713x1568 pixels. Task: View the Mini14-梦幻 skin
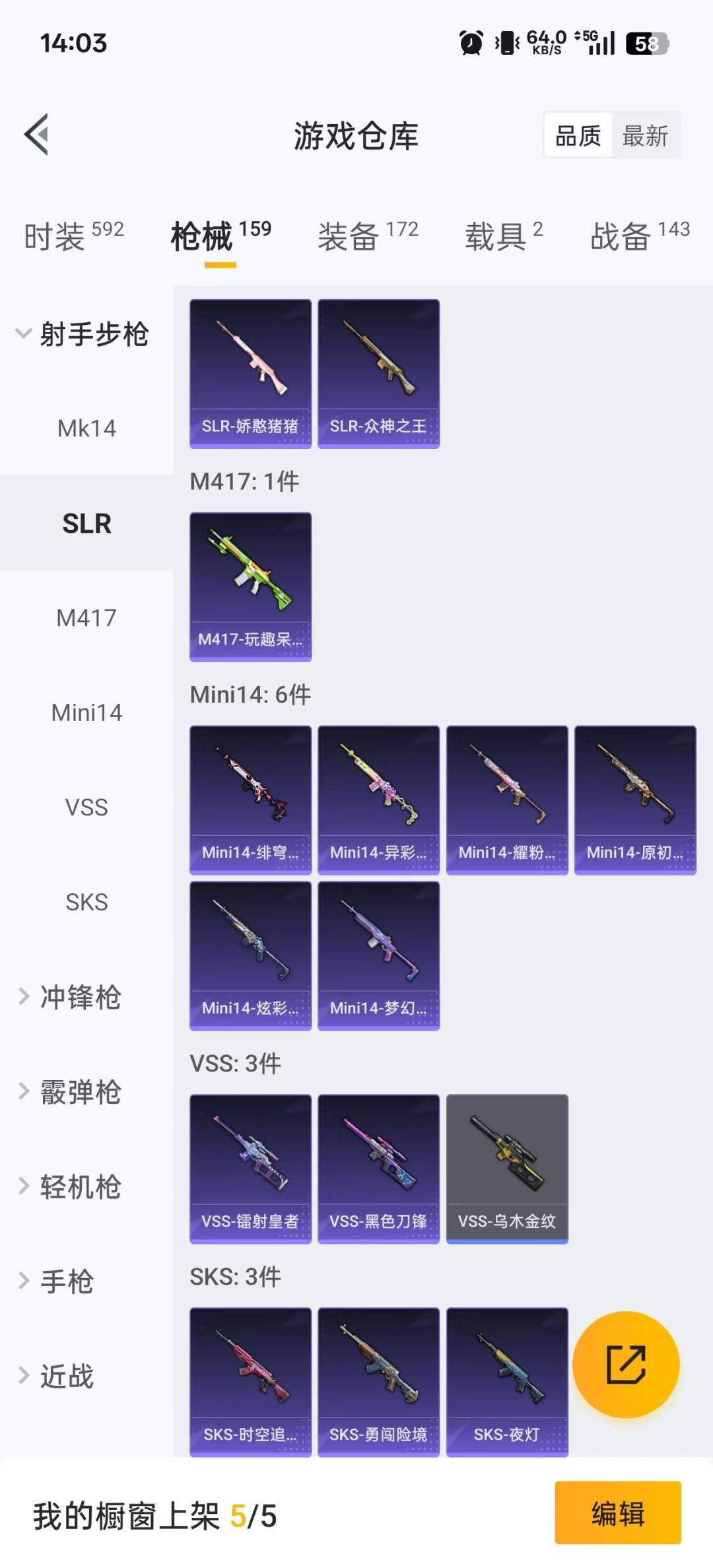tap(378, 956)
